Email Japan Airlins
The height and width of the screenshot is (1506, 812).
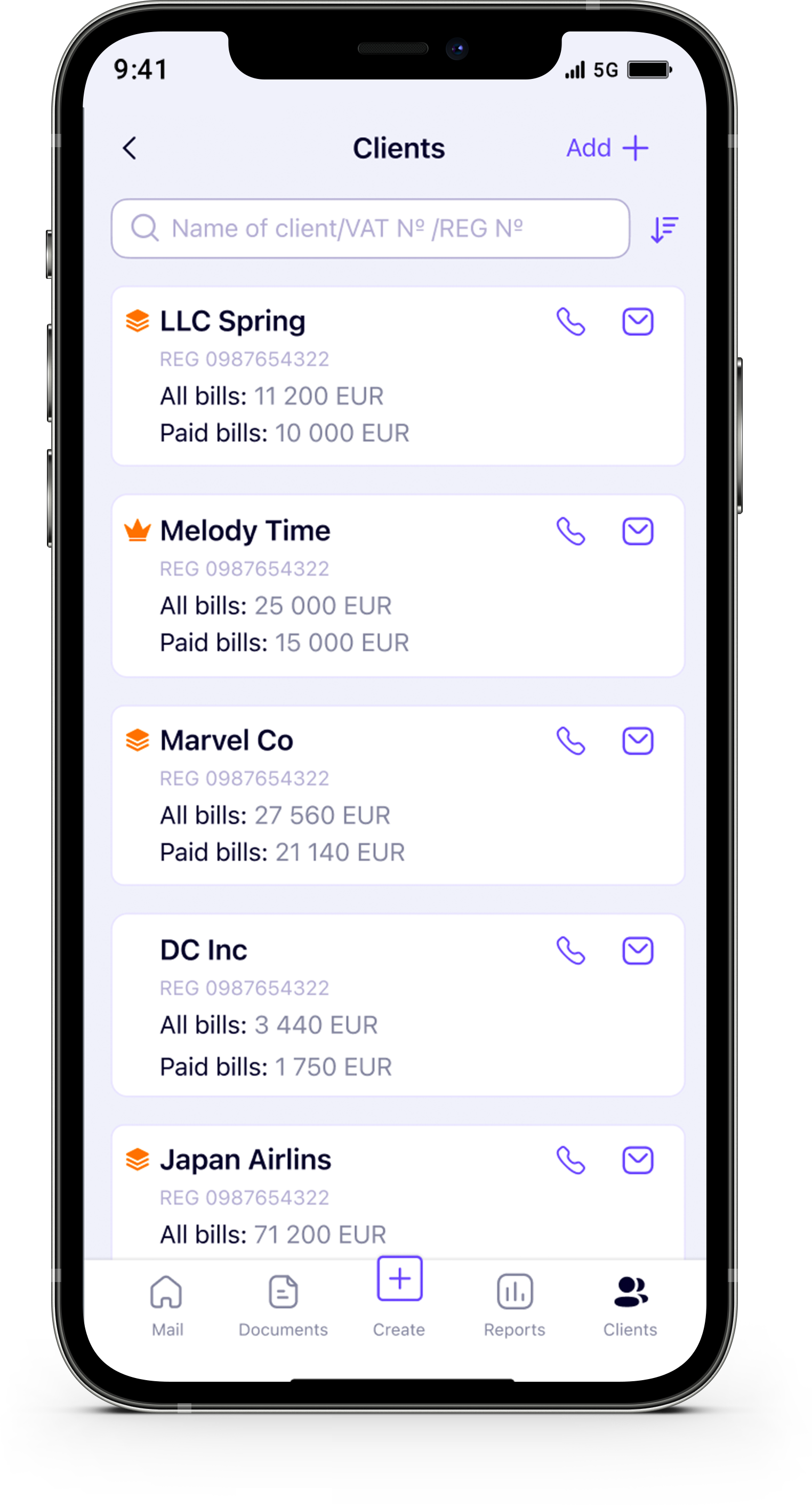(637, 1160)
